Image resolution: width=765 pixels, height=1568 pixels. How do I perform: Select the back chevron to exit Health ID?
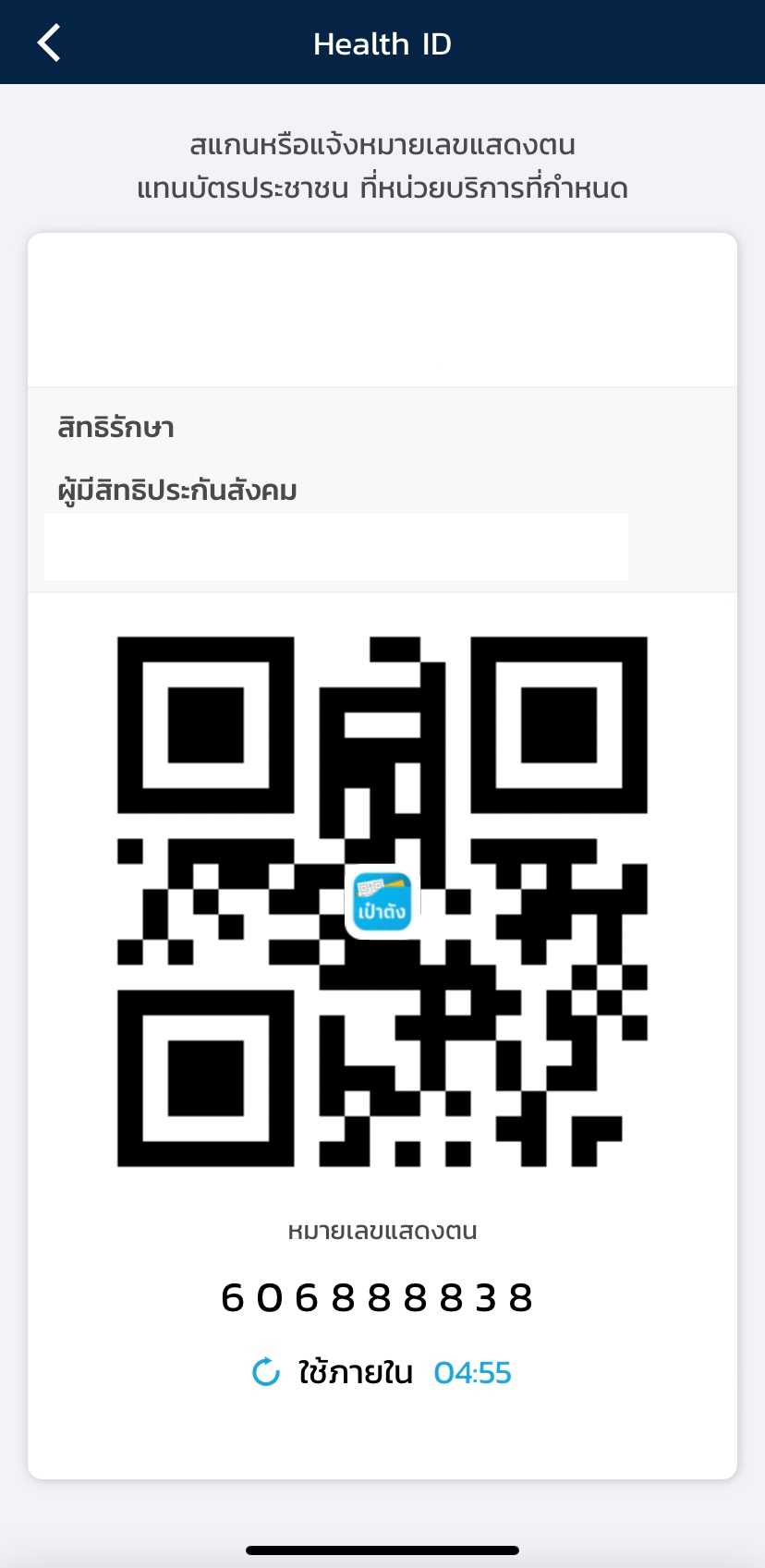pos(48,42)
